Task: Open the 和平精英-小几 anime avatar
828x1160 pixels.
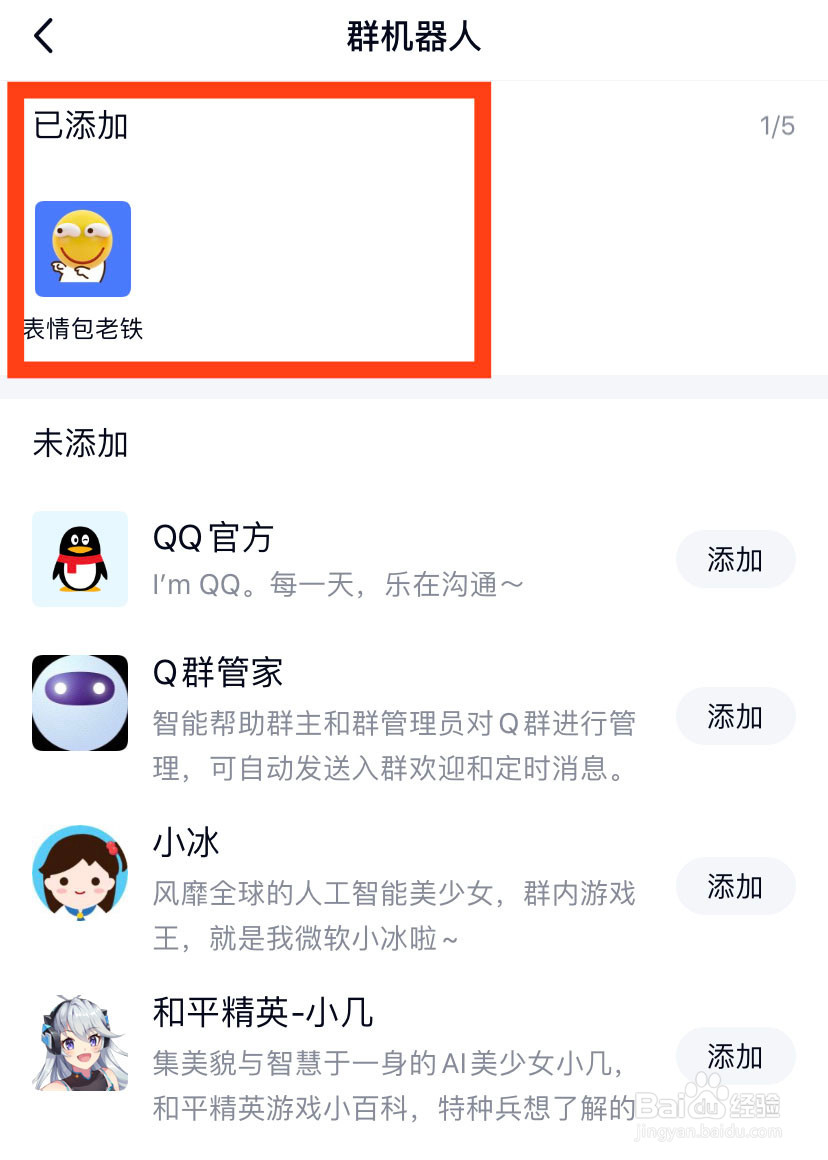Action: (x=79, y=1044)
